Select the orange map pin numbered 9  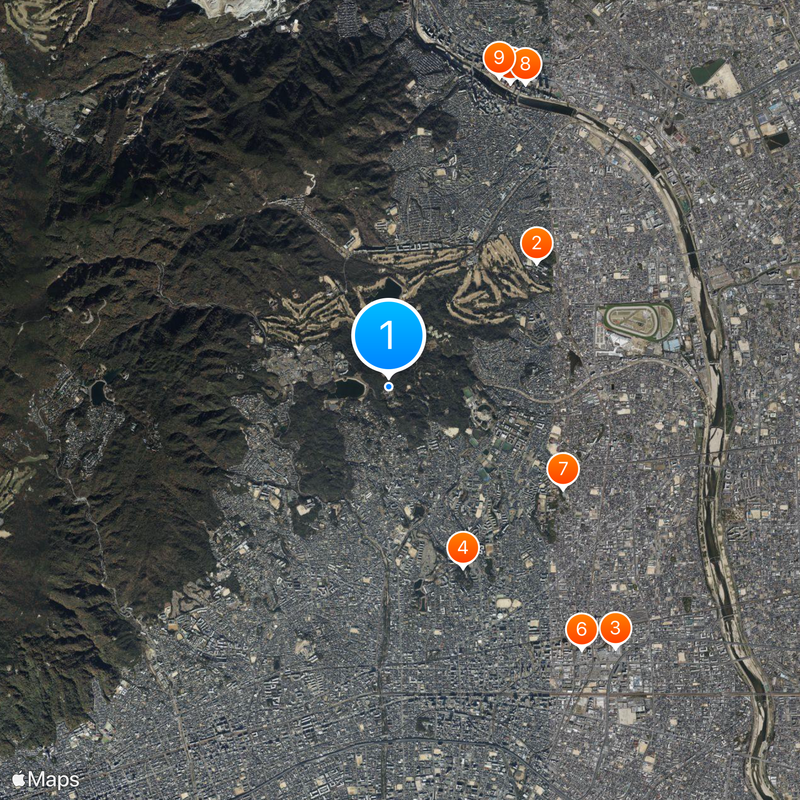[497, 58]
